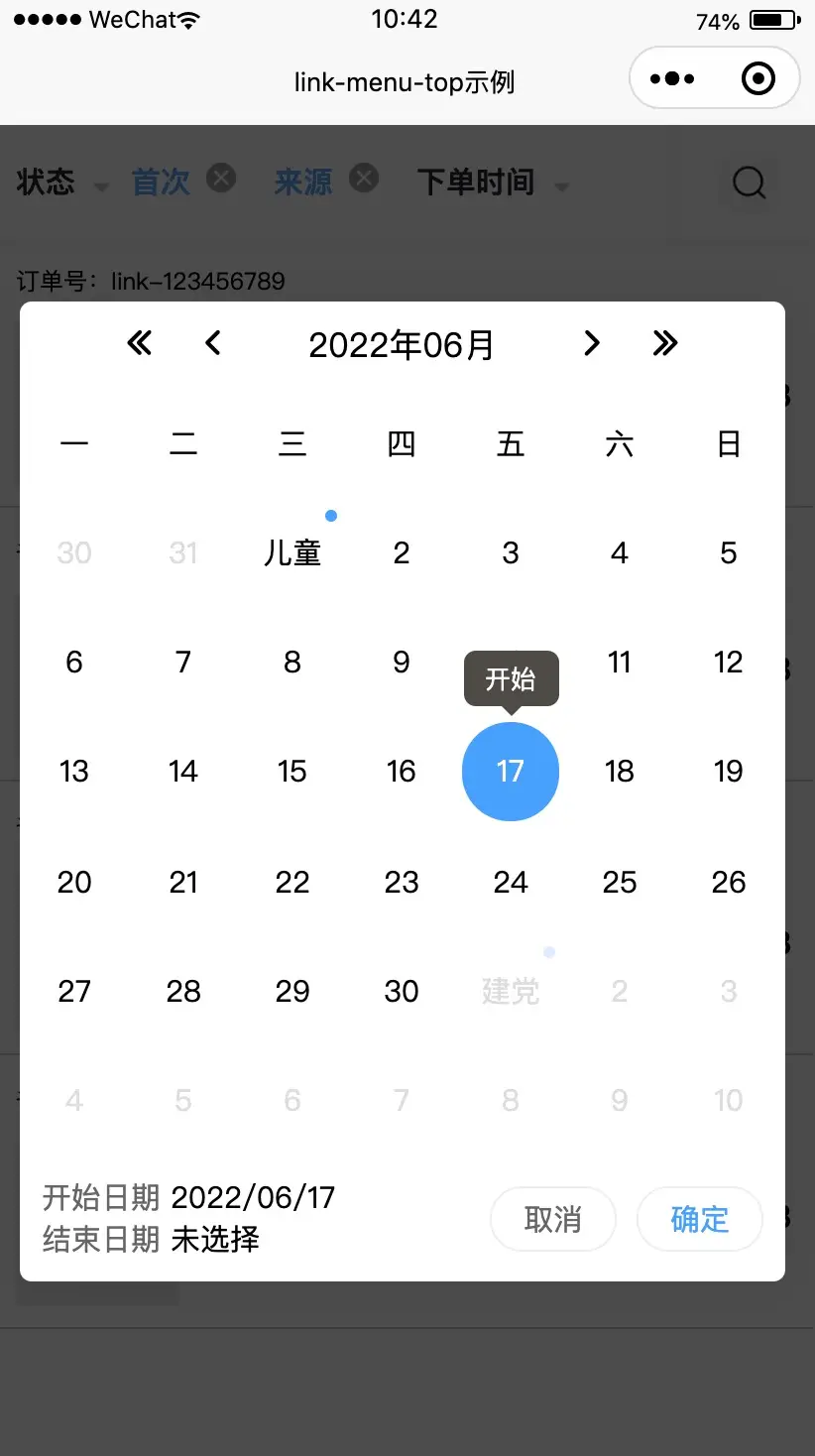Jump to the next year
815x1456 pixels.
(665, 344)
